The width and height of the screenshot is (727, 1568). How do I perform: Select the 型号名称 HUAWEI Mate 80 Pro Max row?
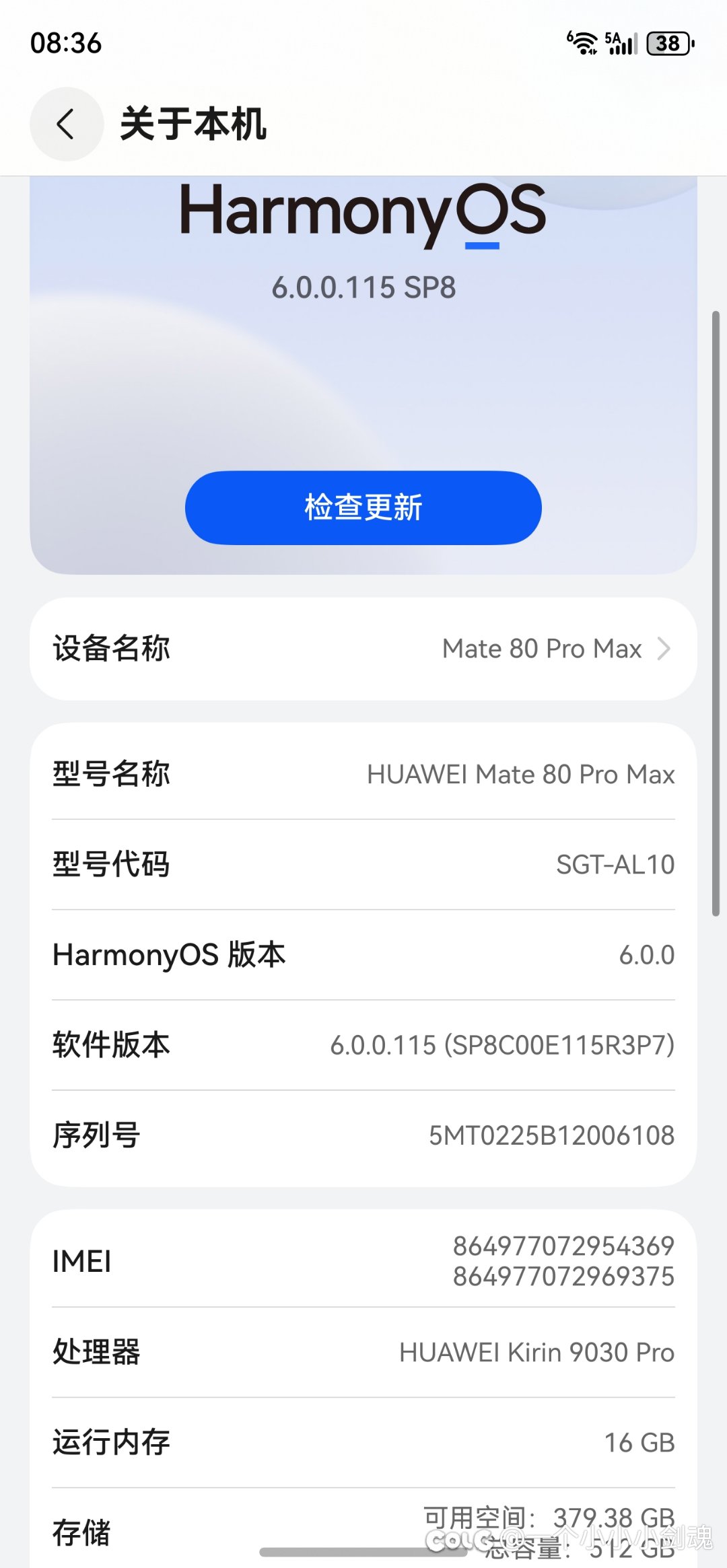click(363, 774)
